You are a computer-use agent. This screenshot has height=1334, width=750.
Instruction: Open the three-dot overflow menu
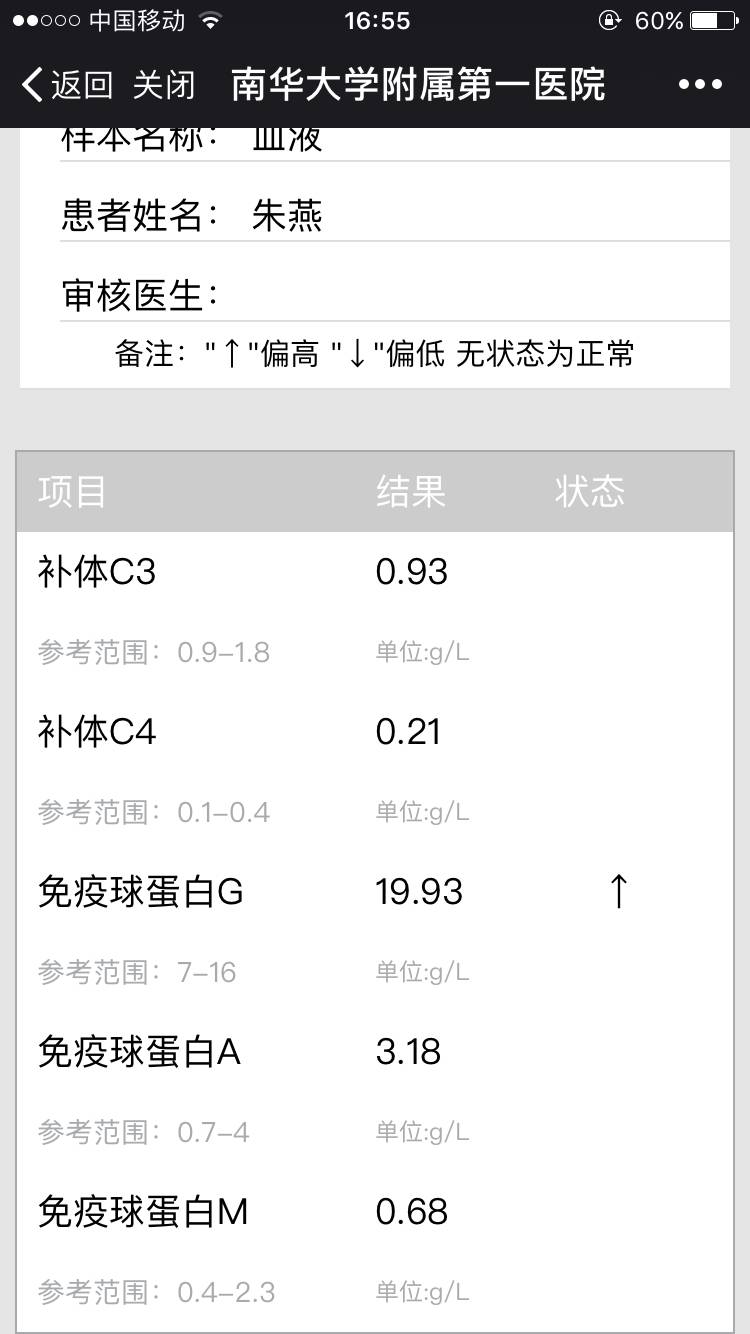(700, 85)
